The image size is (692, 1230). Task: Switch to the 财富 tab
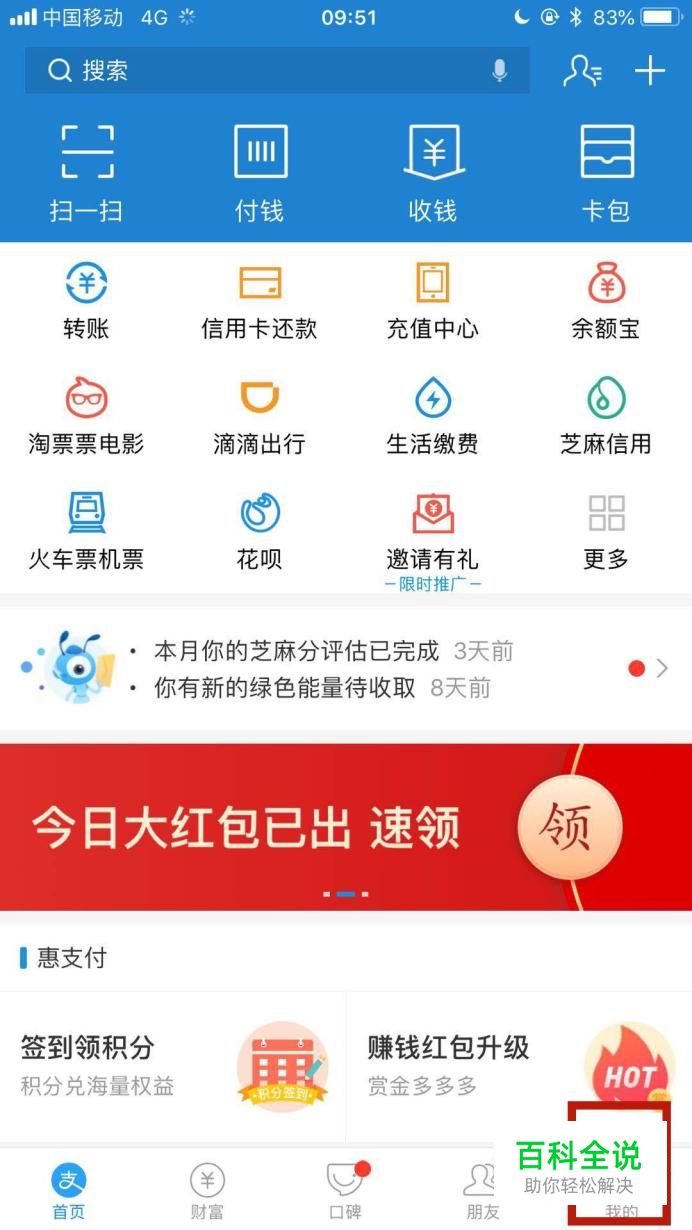[x=207, y=1192]
